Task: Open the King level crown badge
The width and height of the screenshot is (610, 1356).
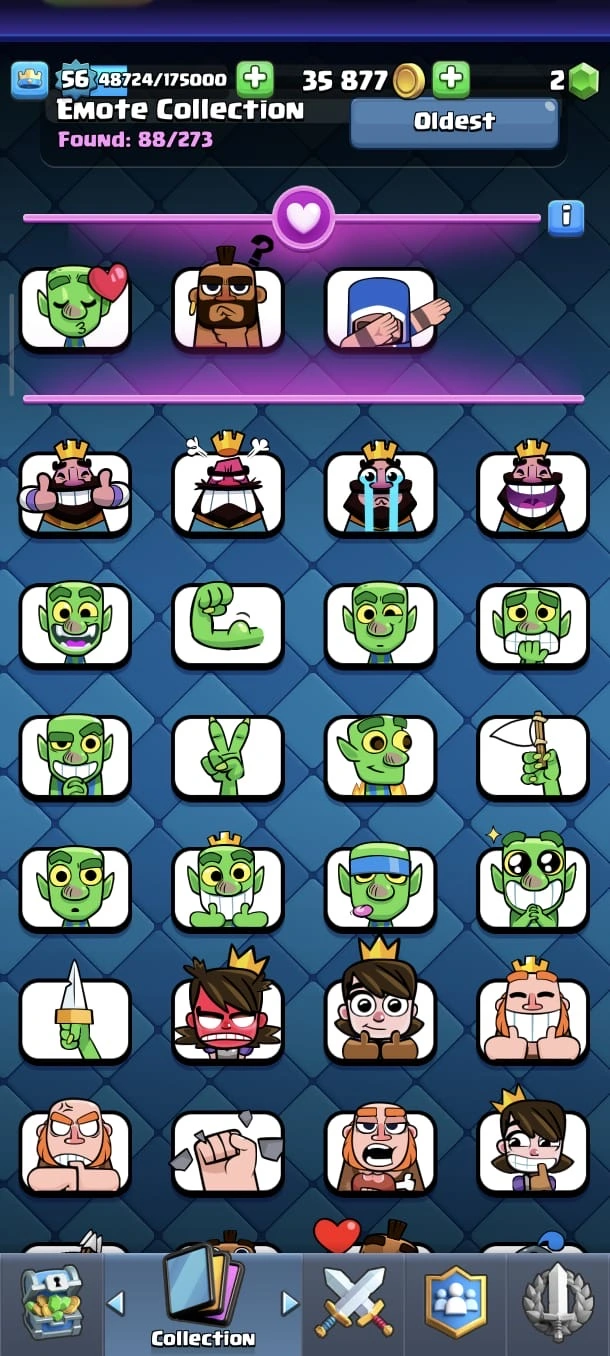Action: click(30, 80)
